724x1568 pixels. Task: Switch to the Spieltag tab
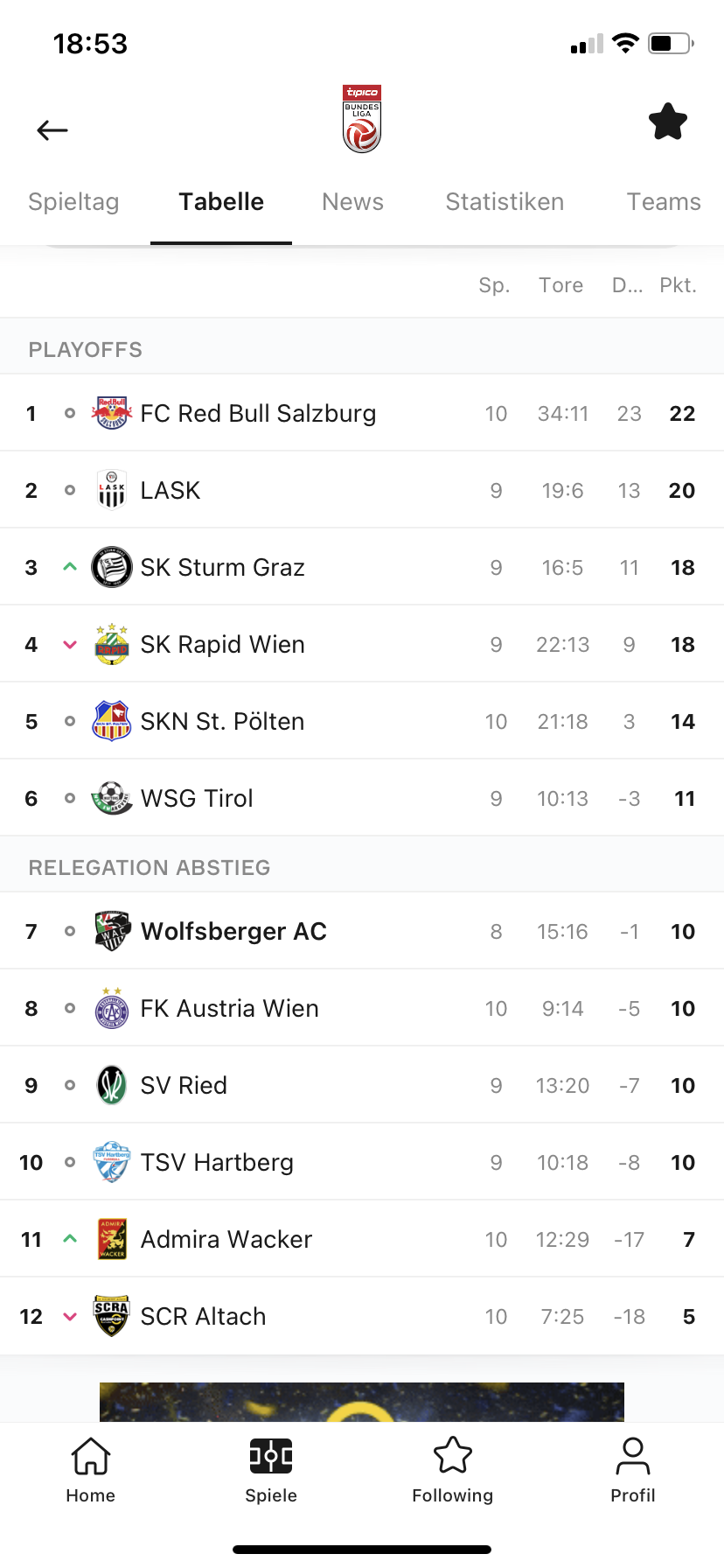click(73, 202)
